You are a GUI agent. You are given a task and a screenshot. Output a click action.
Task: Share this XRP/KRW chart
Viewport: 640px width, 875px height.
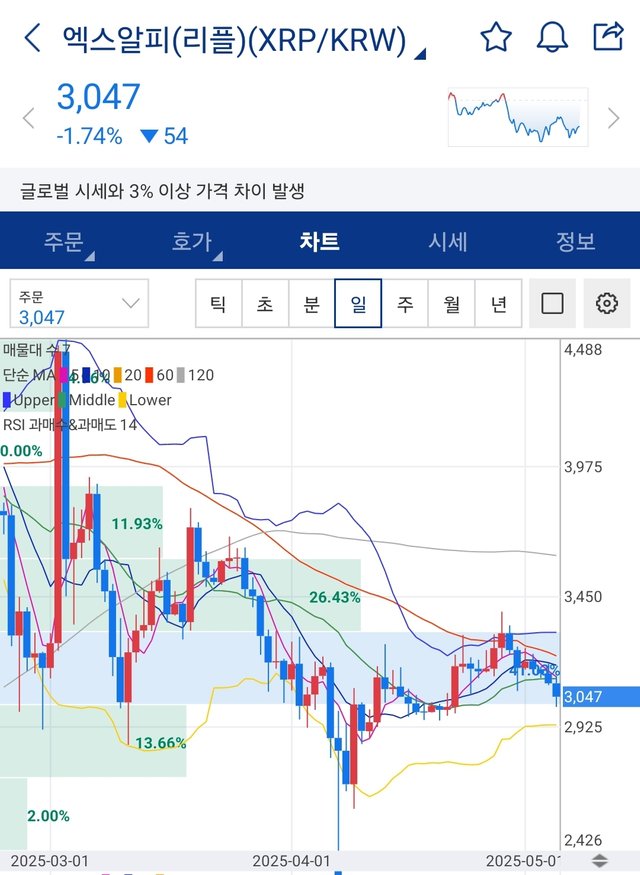point(608,38)
